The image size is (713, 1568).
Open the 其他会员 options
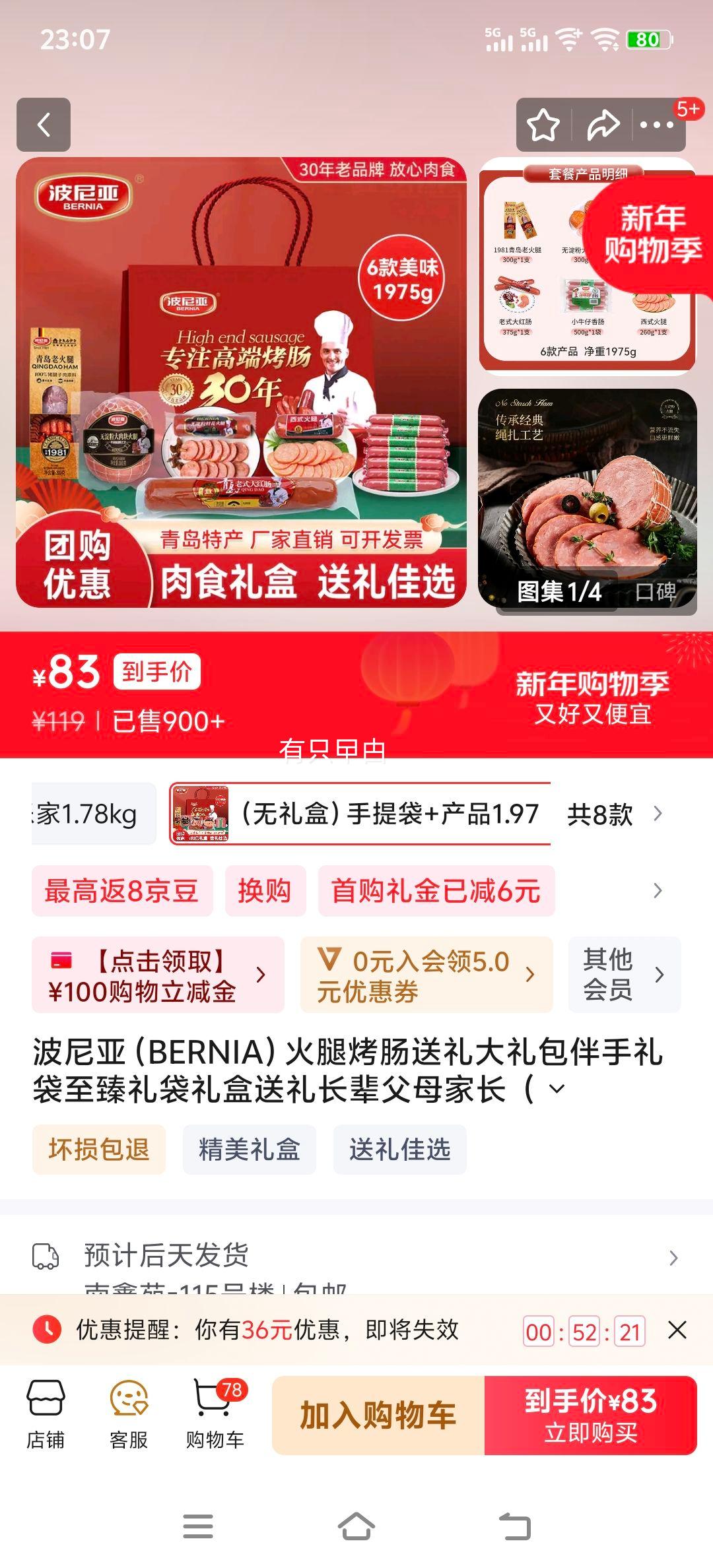(x=621, y=973)
